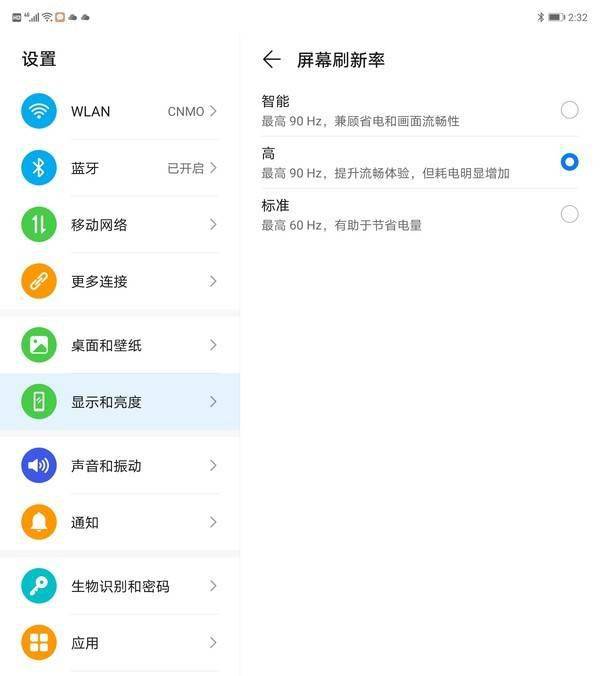Choose the 高 refresh rate option

coord(569,162)
